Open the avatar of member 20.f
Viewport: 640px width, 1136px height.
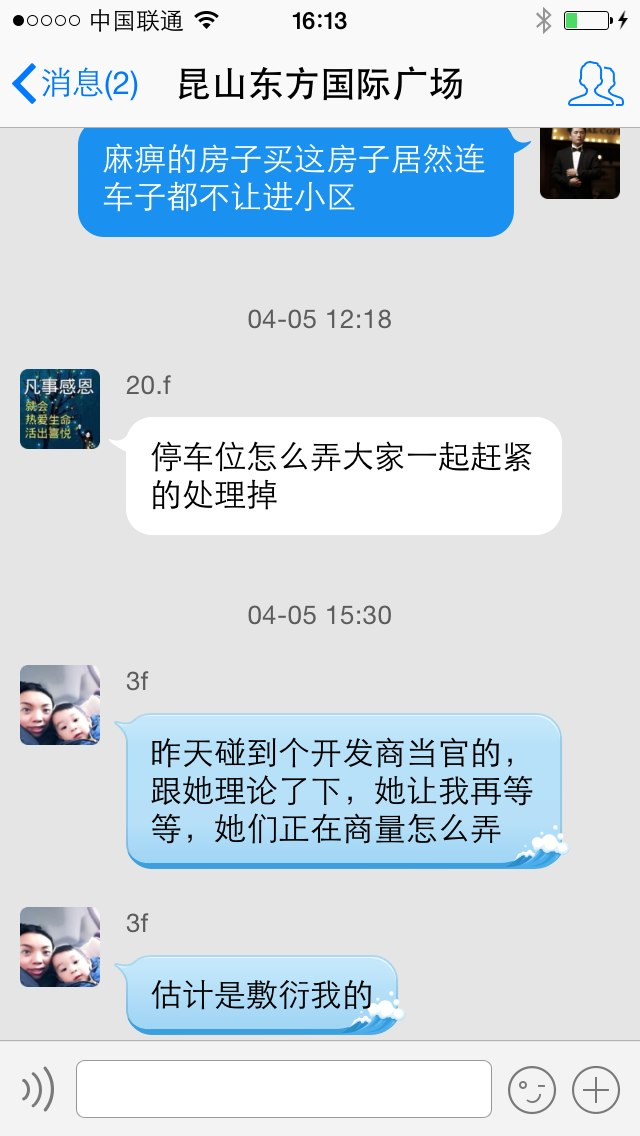click(60, 409)
